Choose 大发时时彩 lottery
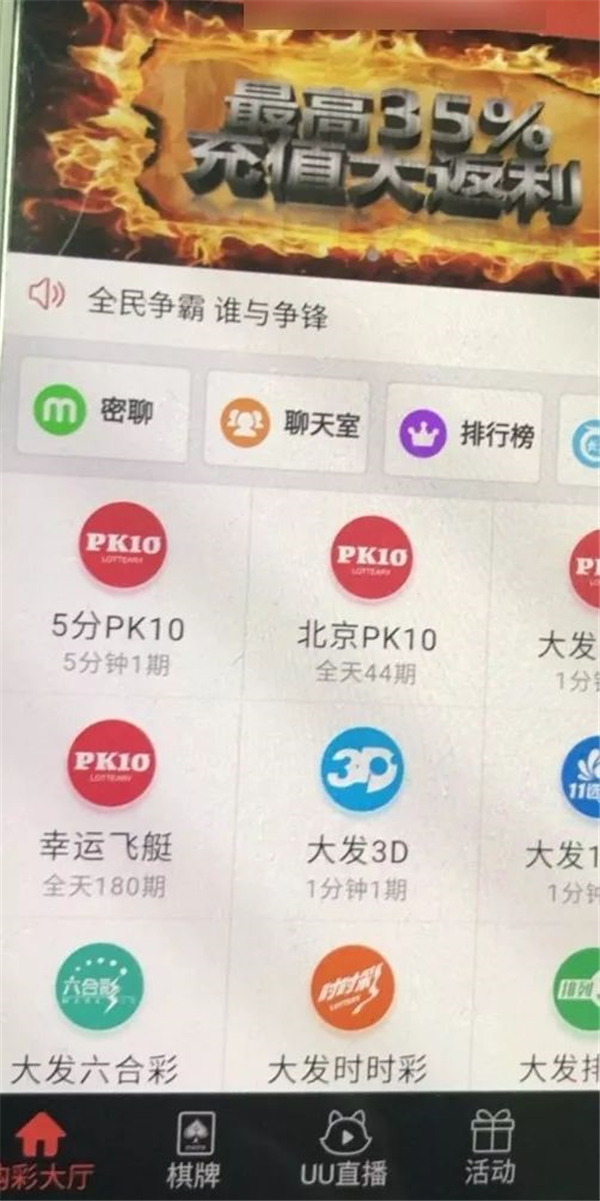Viewport: 600px width, 1201px height. (x=347, y=1020)
